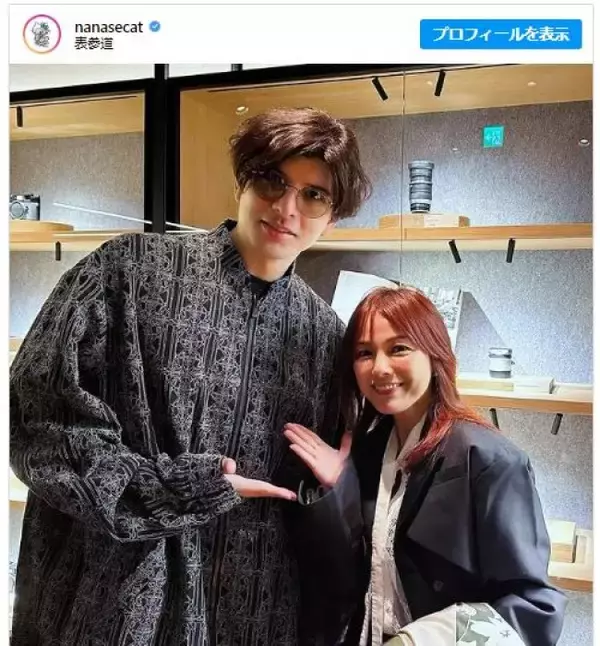Image resolution: width=600 pixels, height=646 pixels.
Task: Open the 表参道 location link
Action: pyautogui.click(x=94, y=43)
